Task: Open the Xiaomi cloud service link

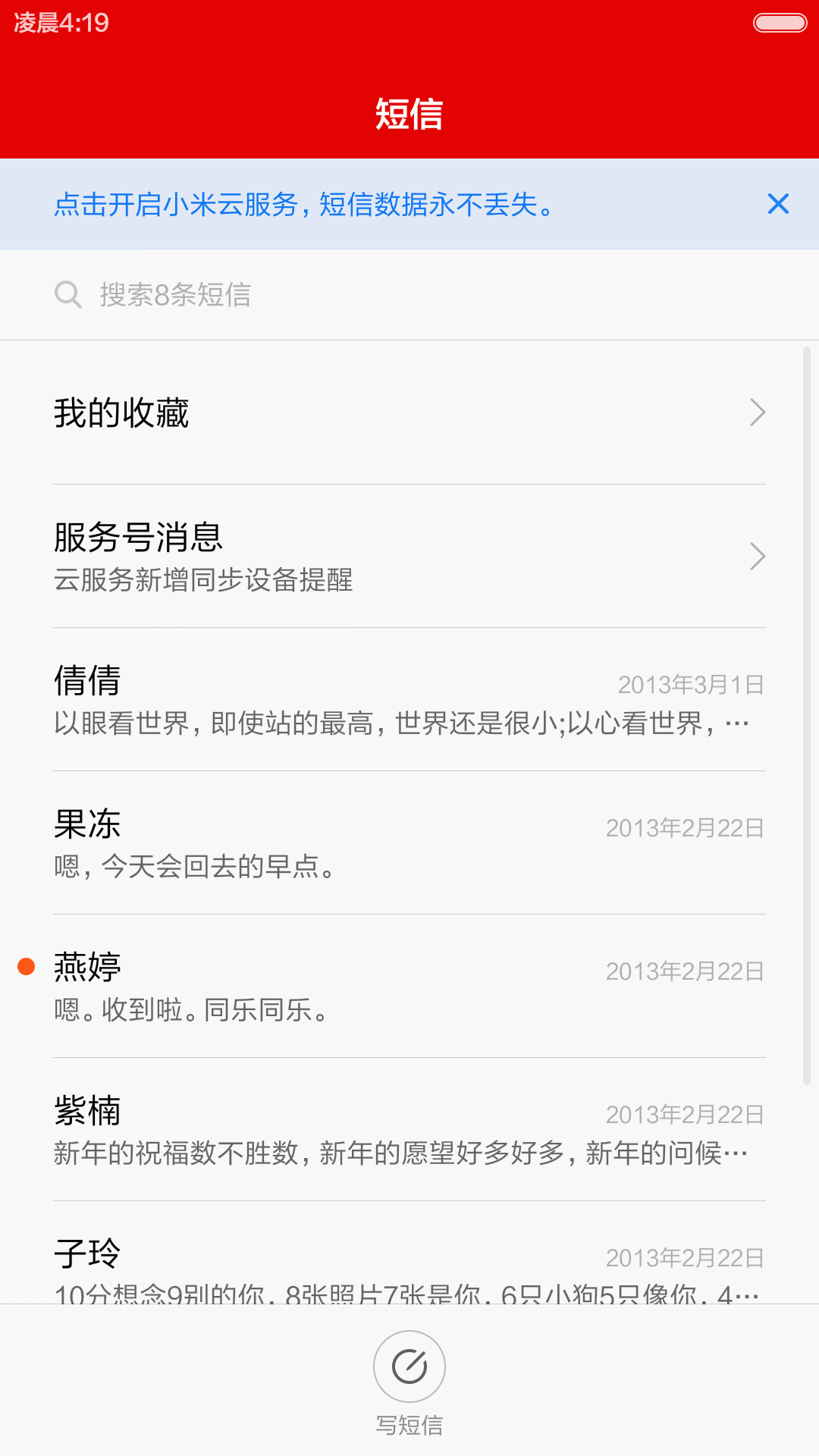Action: tap(303, 204)
